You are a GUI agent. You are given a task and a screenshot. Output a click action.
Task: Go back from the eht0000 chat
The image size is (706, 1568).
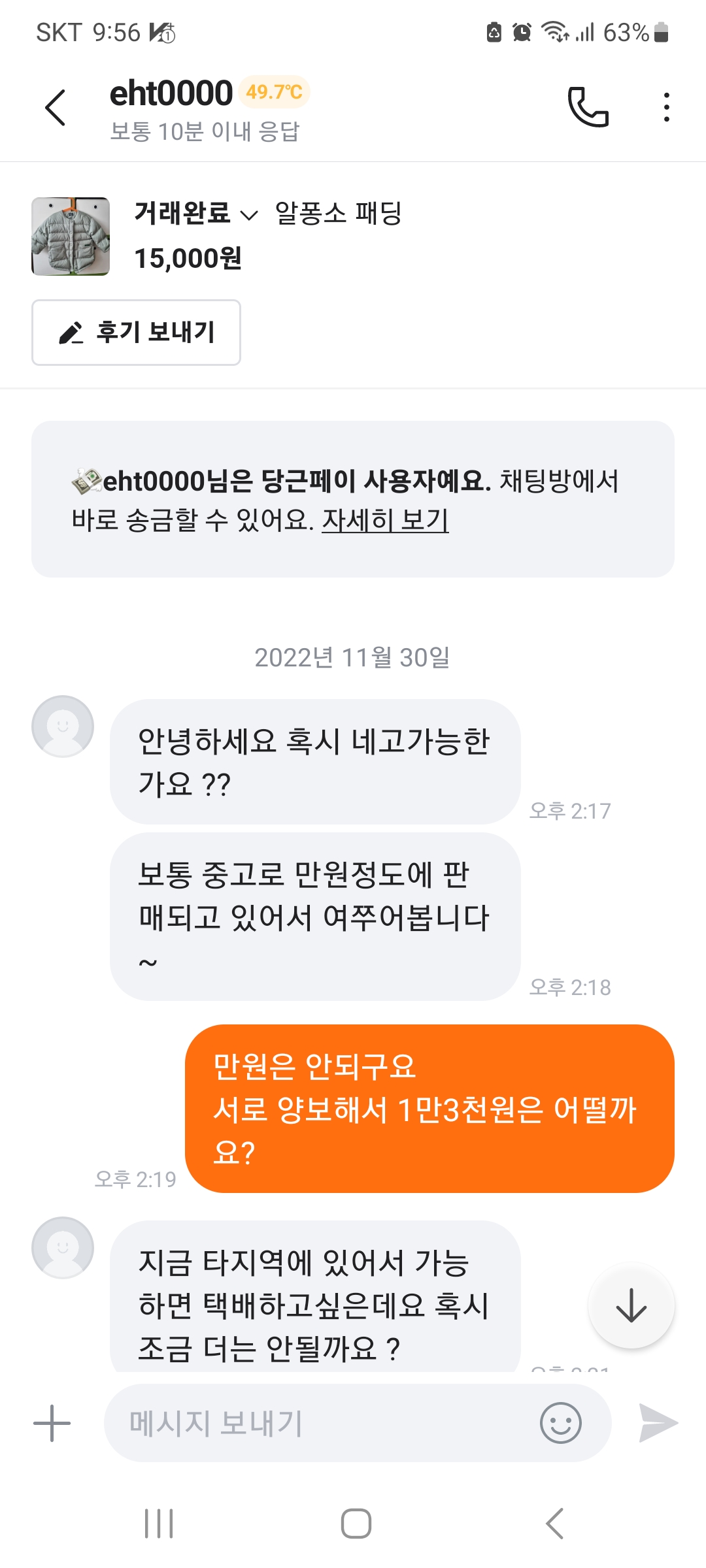[56, 107]
